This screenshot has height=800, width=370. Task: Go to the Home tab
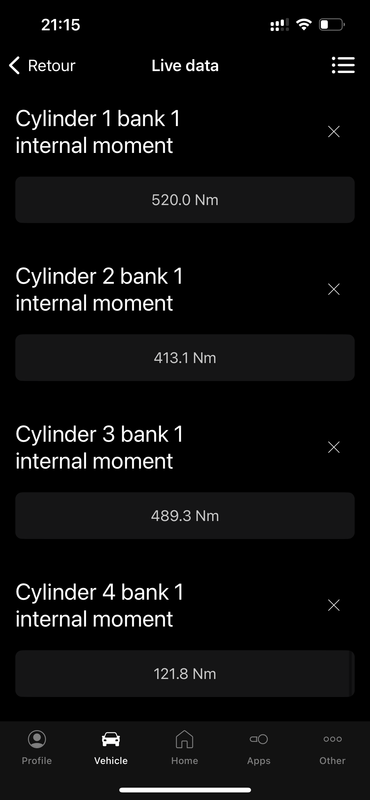[x=185, y=747]
